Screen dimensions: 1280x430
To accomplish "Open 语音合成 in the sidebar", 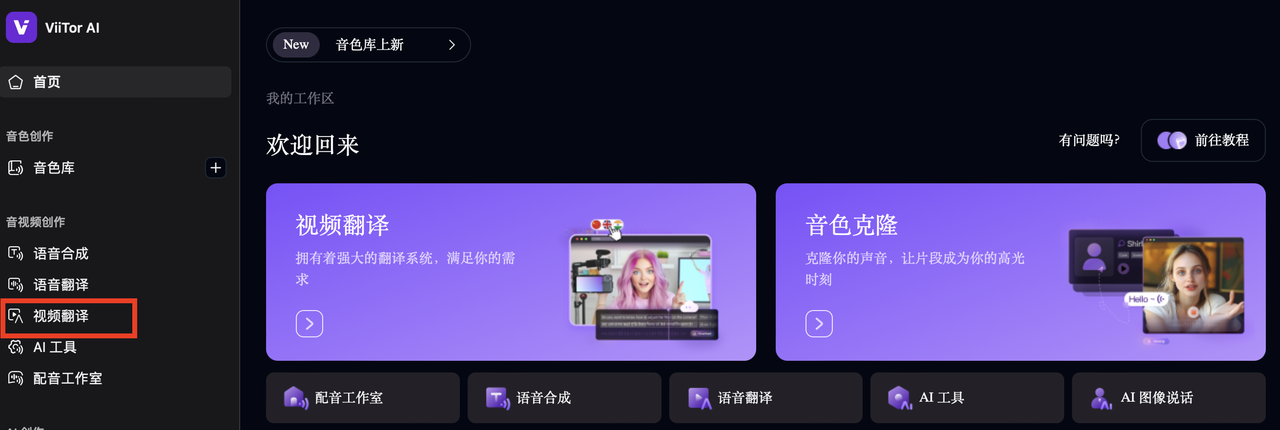I will pyautogui.click(x=61, y=253).
